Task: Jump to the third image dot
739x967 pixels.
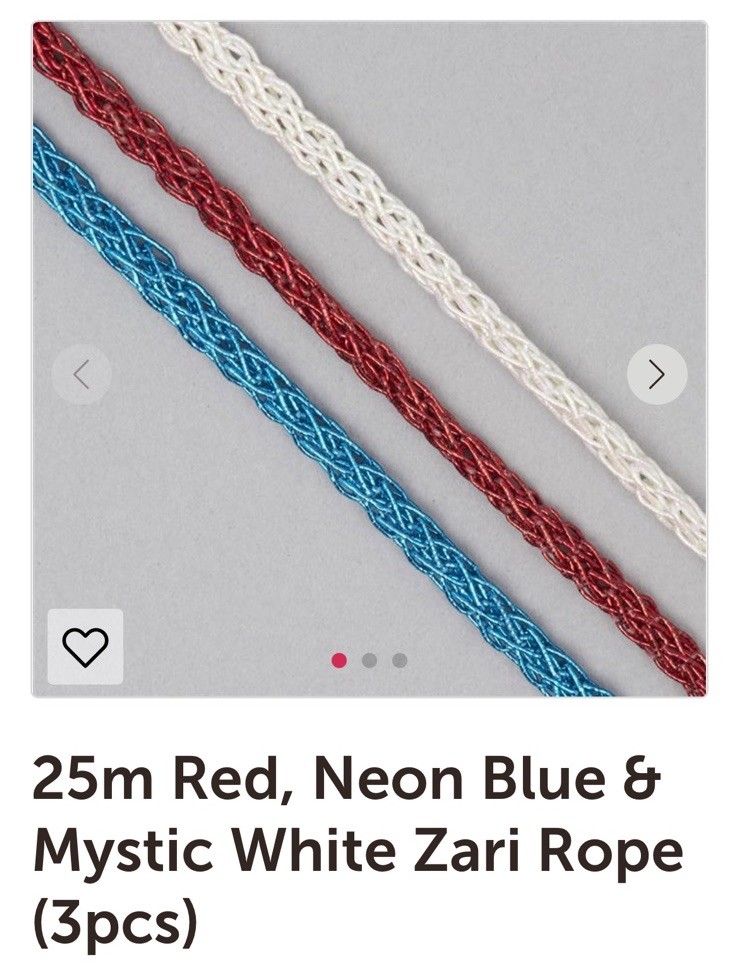Action: click(400, 660)
